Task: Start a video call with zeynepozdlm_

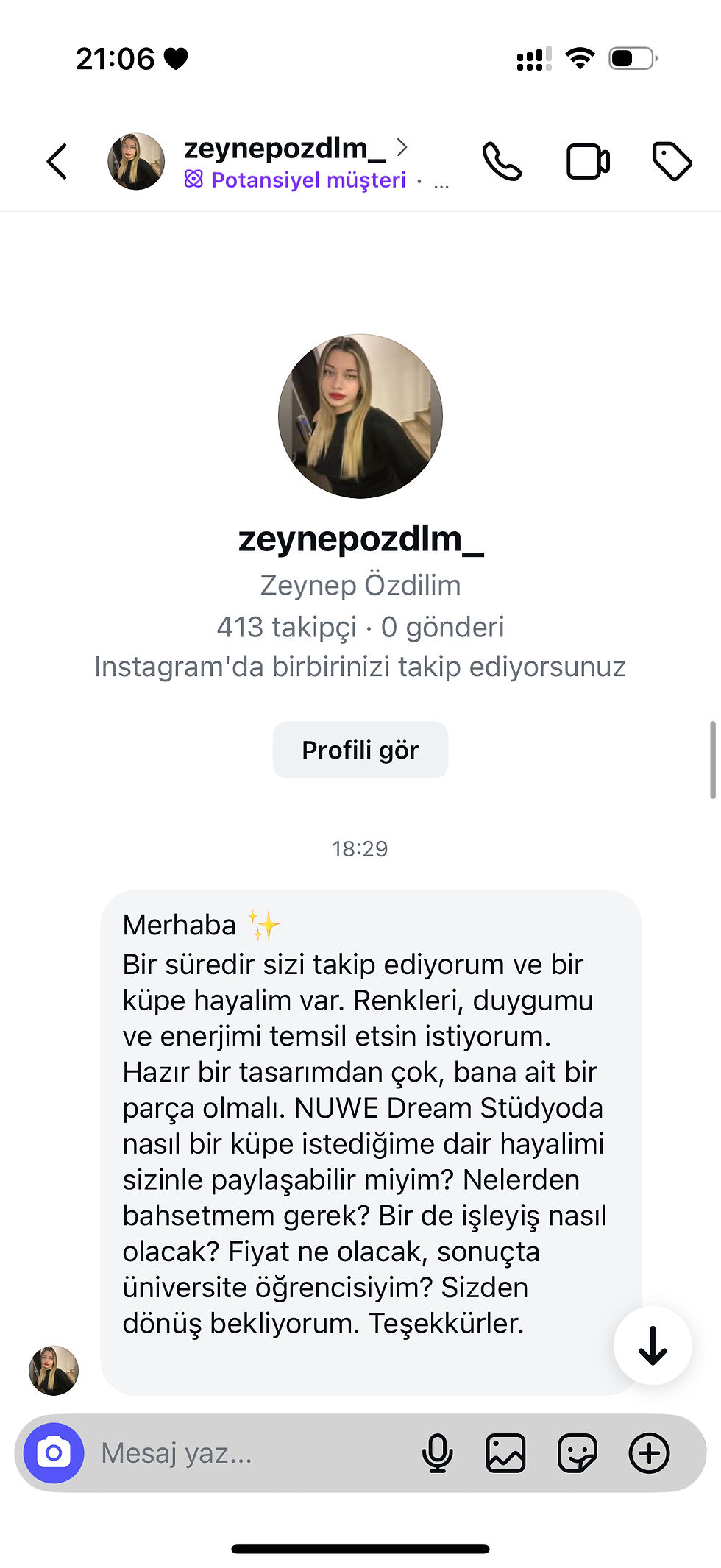Action: coord(588,162)
